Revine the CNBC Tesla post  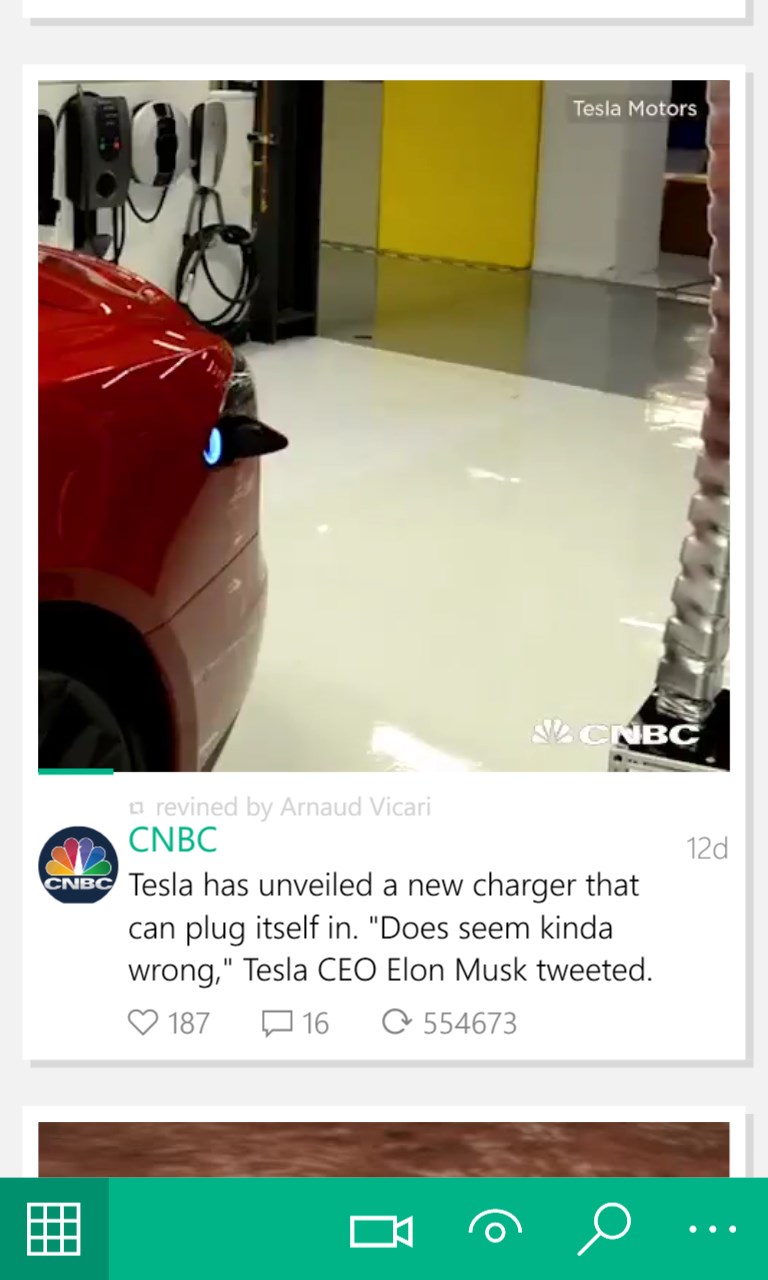pyautogui.click(x=397, y=1022)
